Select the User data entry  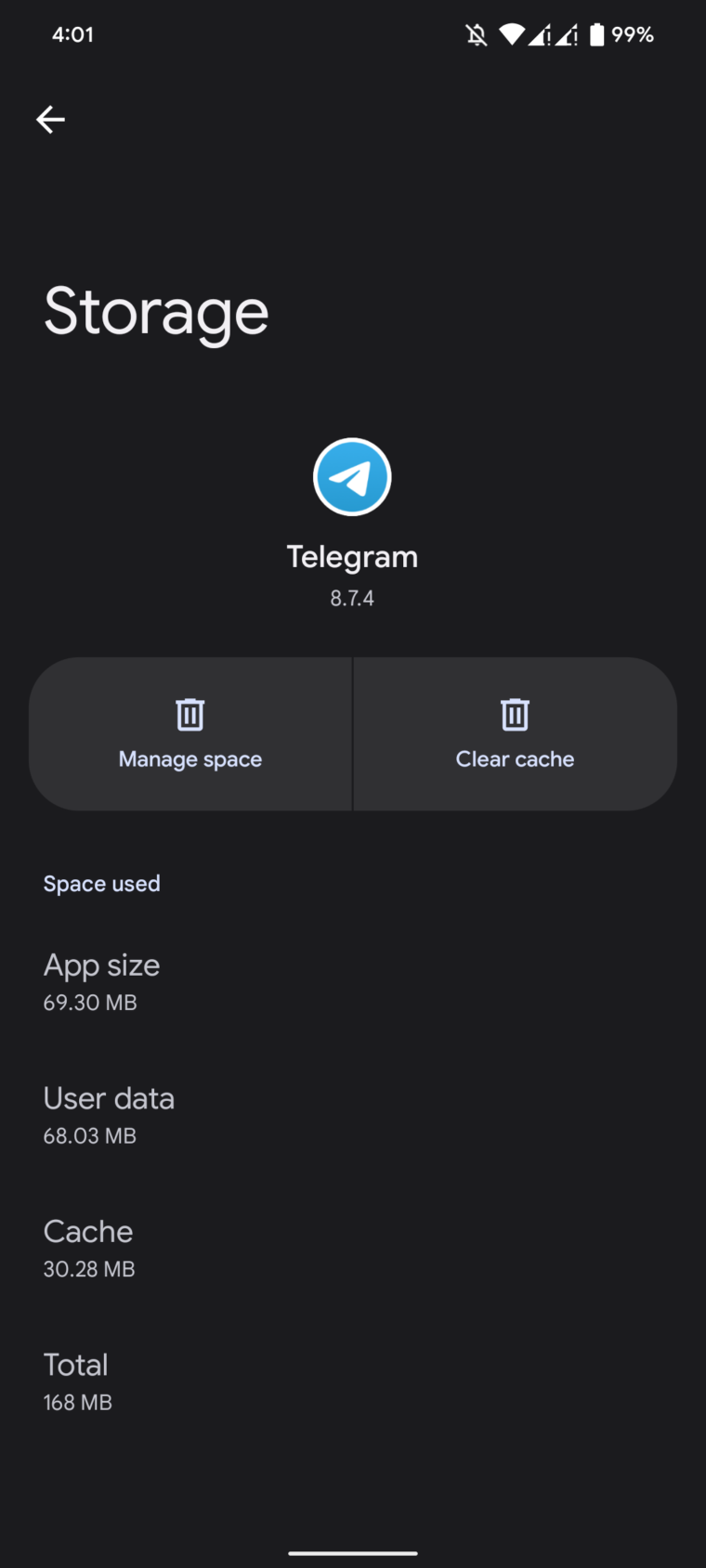(x=109, y=1112)
